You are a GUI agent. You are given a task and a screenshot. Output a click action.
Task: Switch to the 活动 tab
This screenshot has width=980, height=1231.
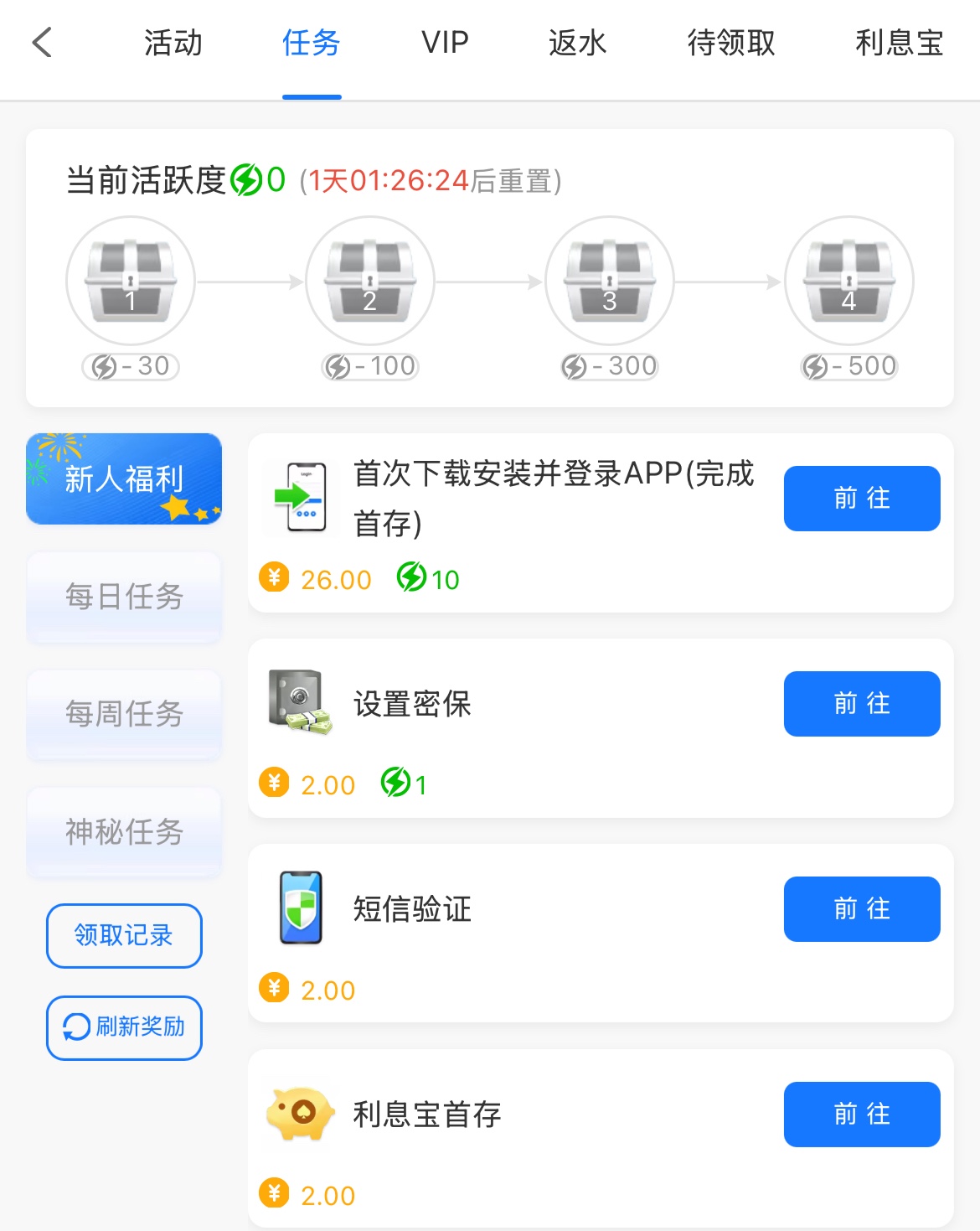173,43
